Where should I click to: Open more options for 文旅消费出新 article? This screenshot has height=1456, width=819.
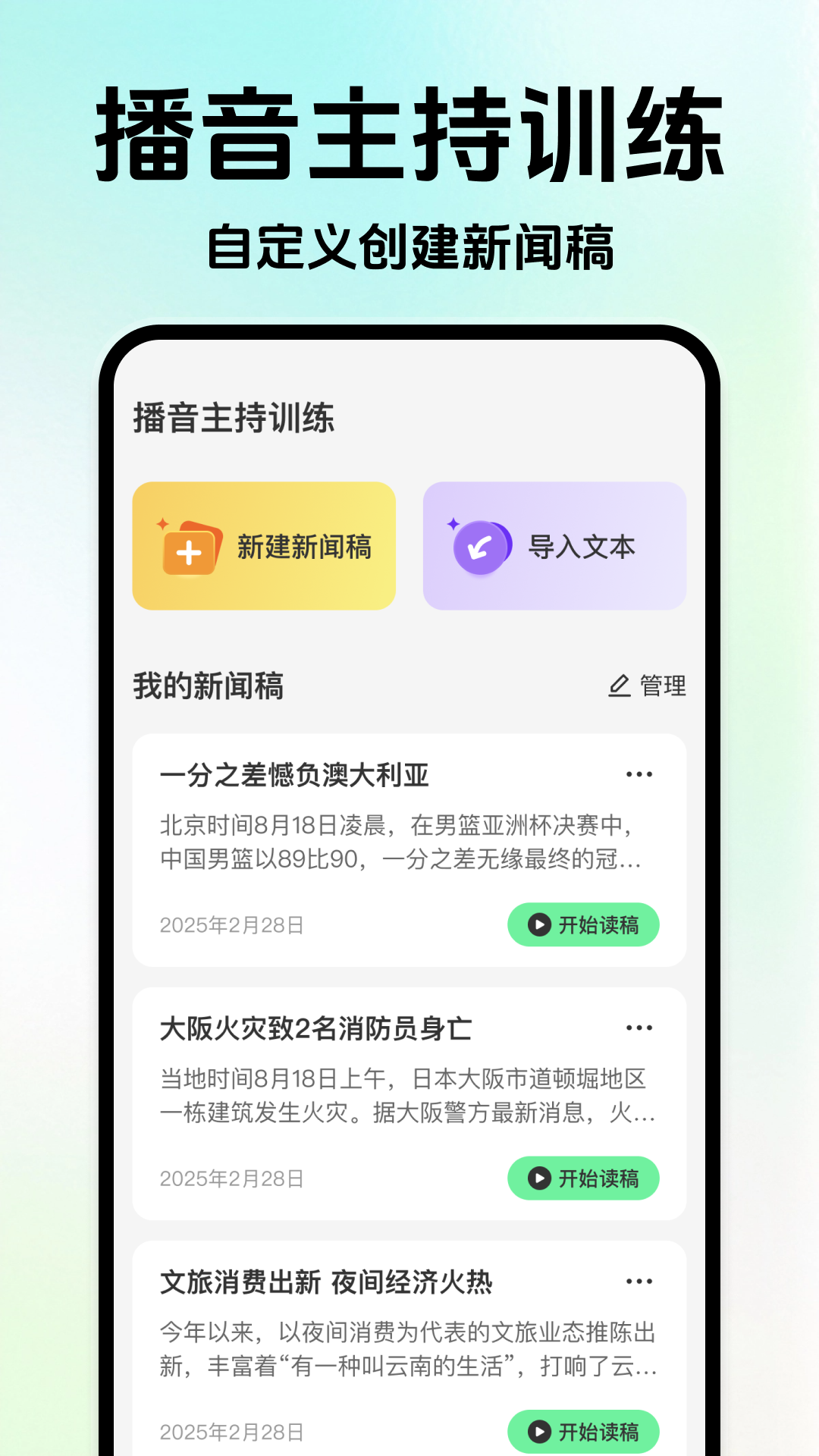(639, 1281)
